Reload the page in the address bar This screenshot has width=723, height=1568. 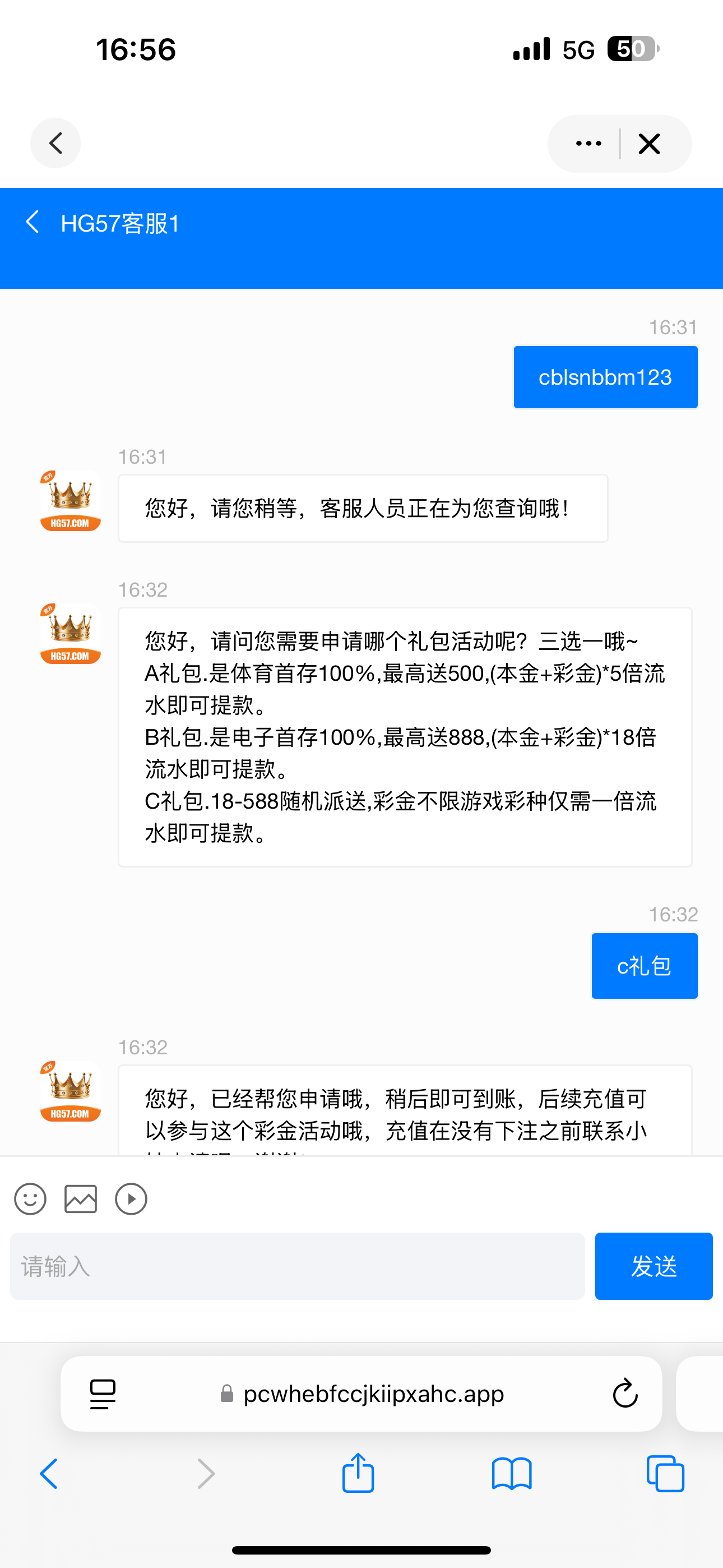(x=624, y=1393)
